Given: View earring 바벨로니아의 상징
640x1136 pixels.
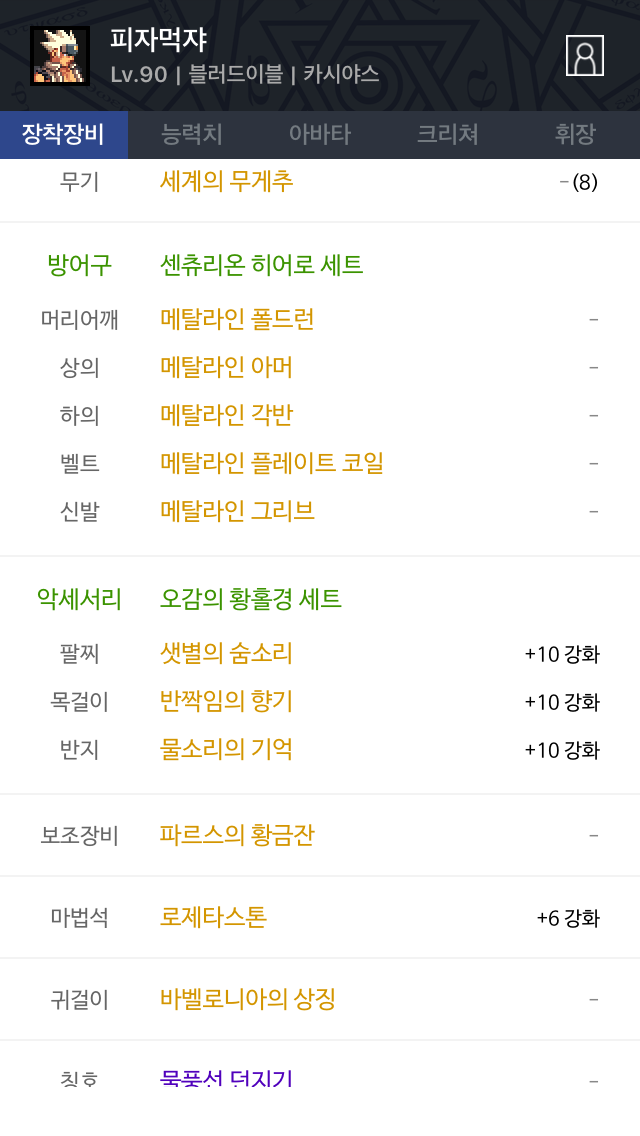Looking at the screenshot, I should click(248, 1000).
